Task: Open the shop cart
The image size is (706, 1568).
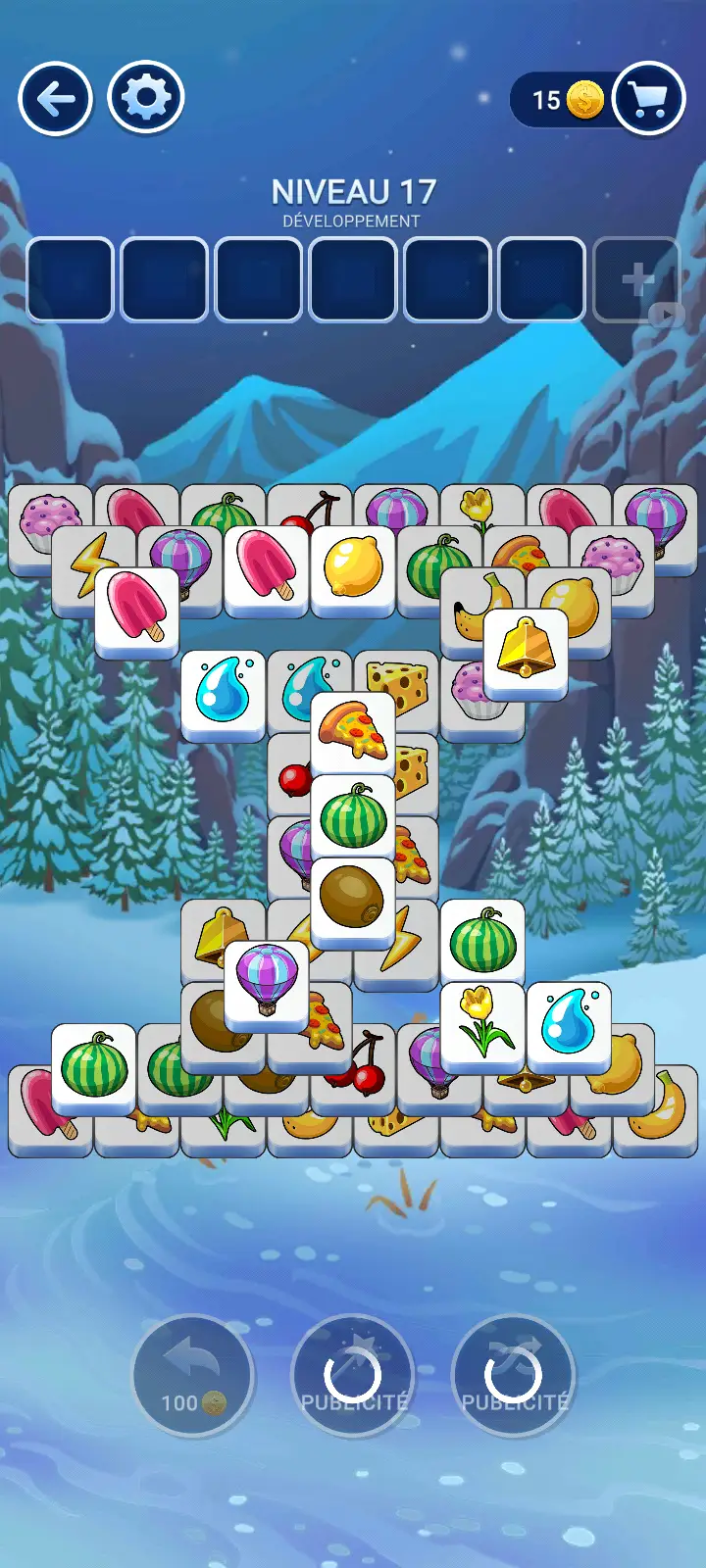Action: tap(648, 99)
